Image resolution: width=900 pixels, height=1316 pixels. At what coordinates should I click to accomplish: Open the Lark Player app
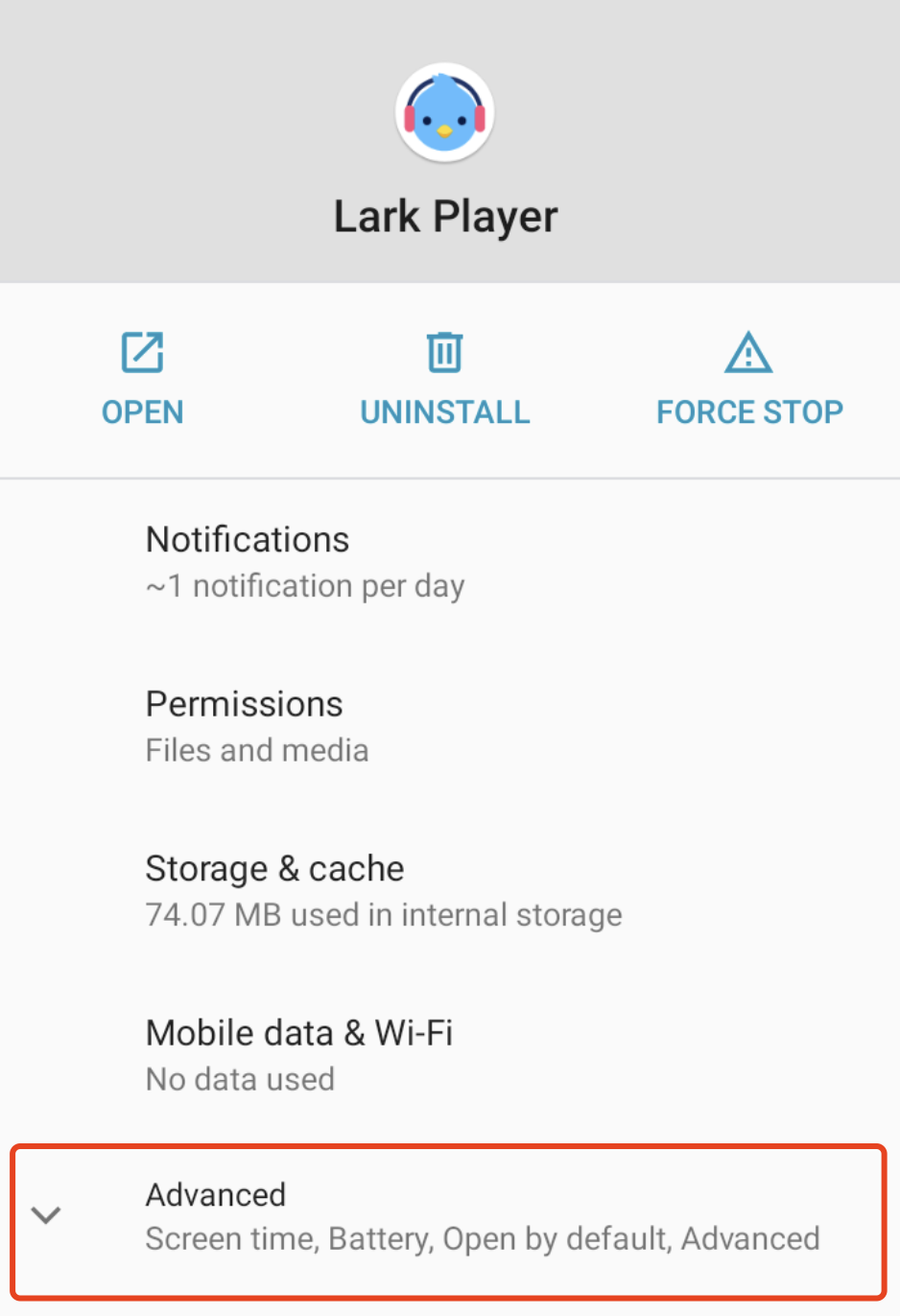[142, 379]
